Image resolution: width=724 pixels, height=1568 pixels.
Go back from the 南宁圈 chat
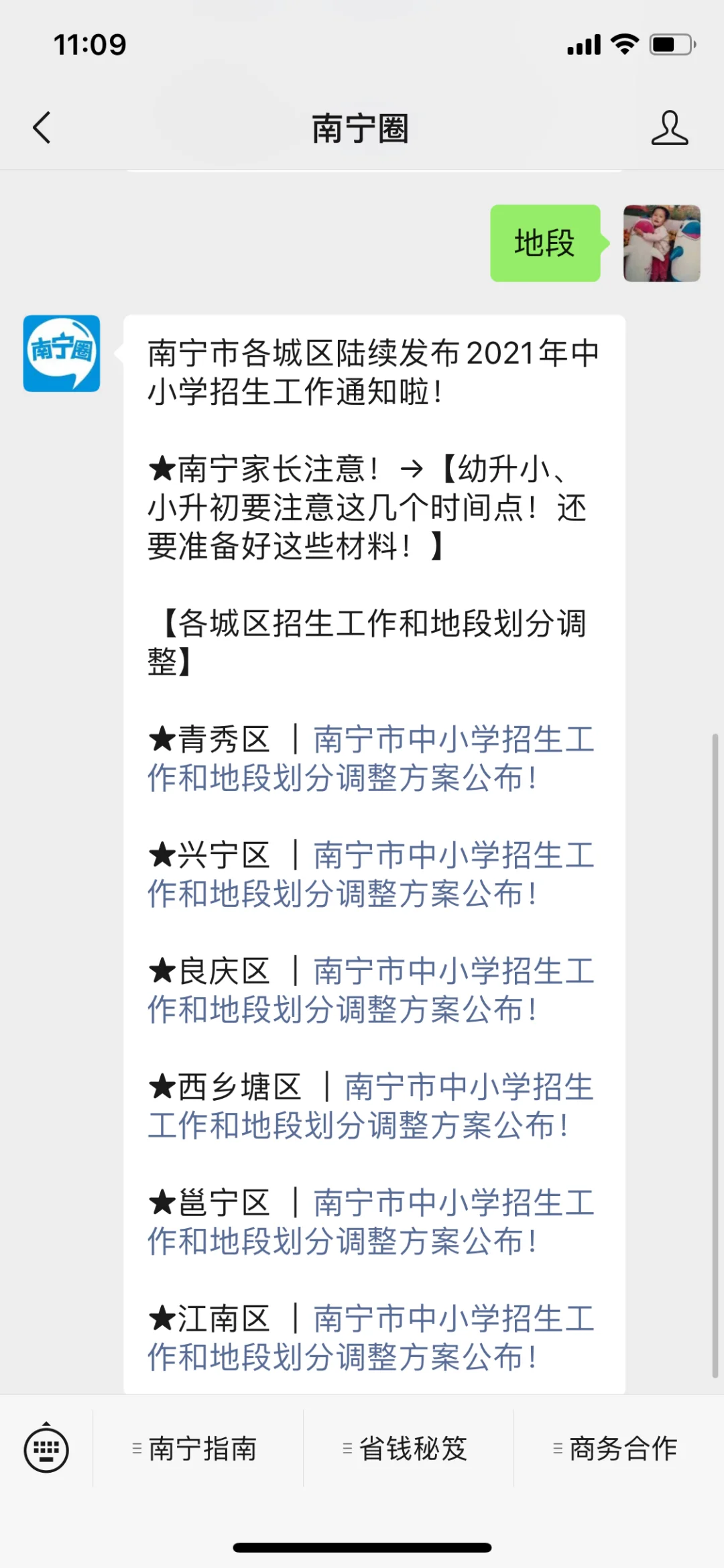tap(42, 127)
